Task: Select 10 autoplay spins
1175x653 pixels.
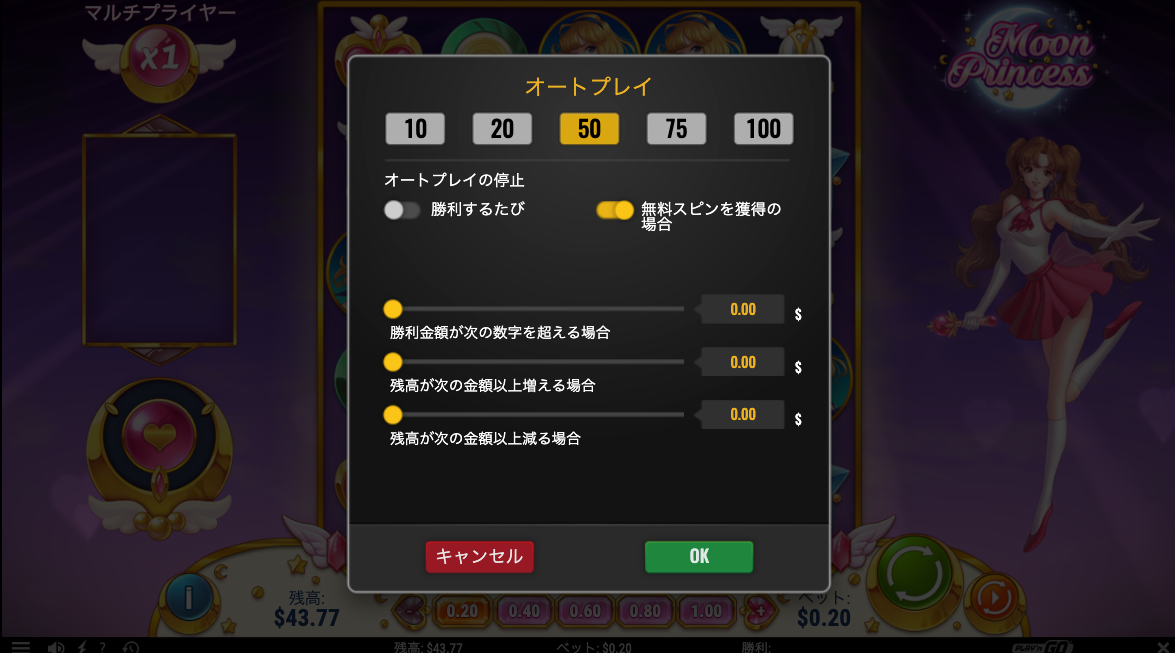Action: [415, 128]
